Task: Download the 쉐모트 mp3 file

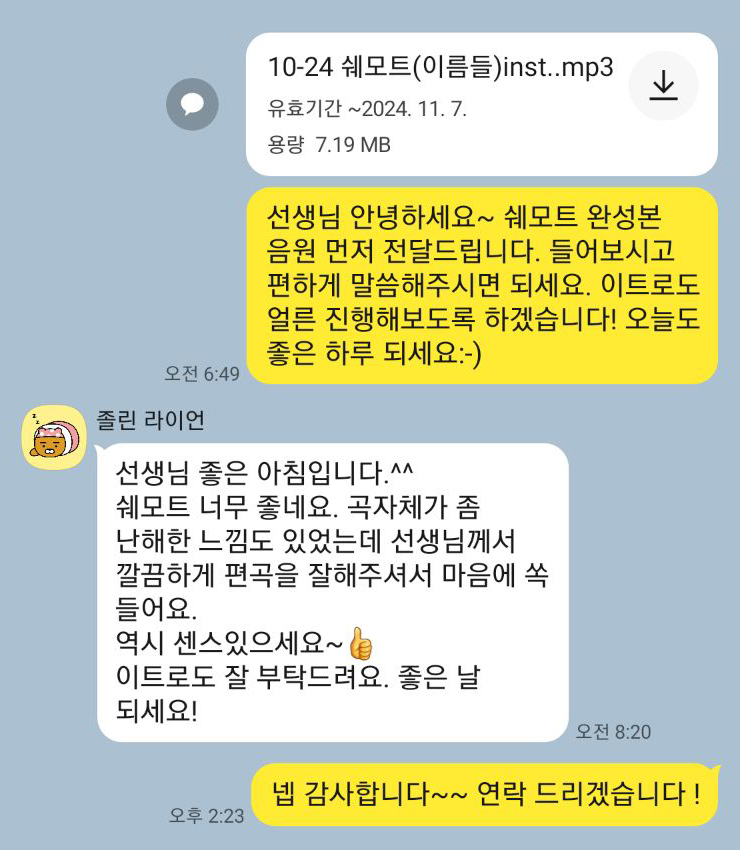Action: [x=663, y=87]
